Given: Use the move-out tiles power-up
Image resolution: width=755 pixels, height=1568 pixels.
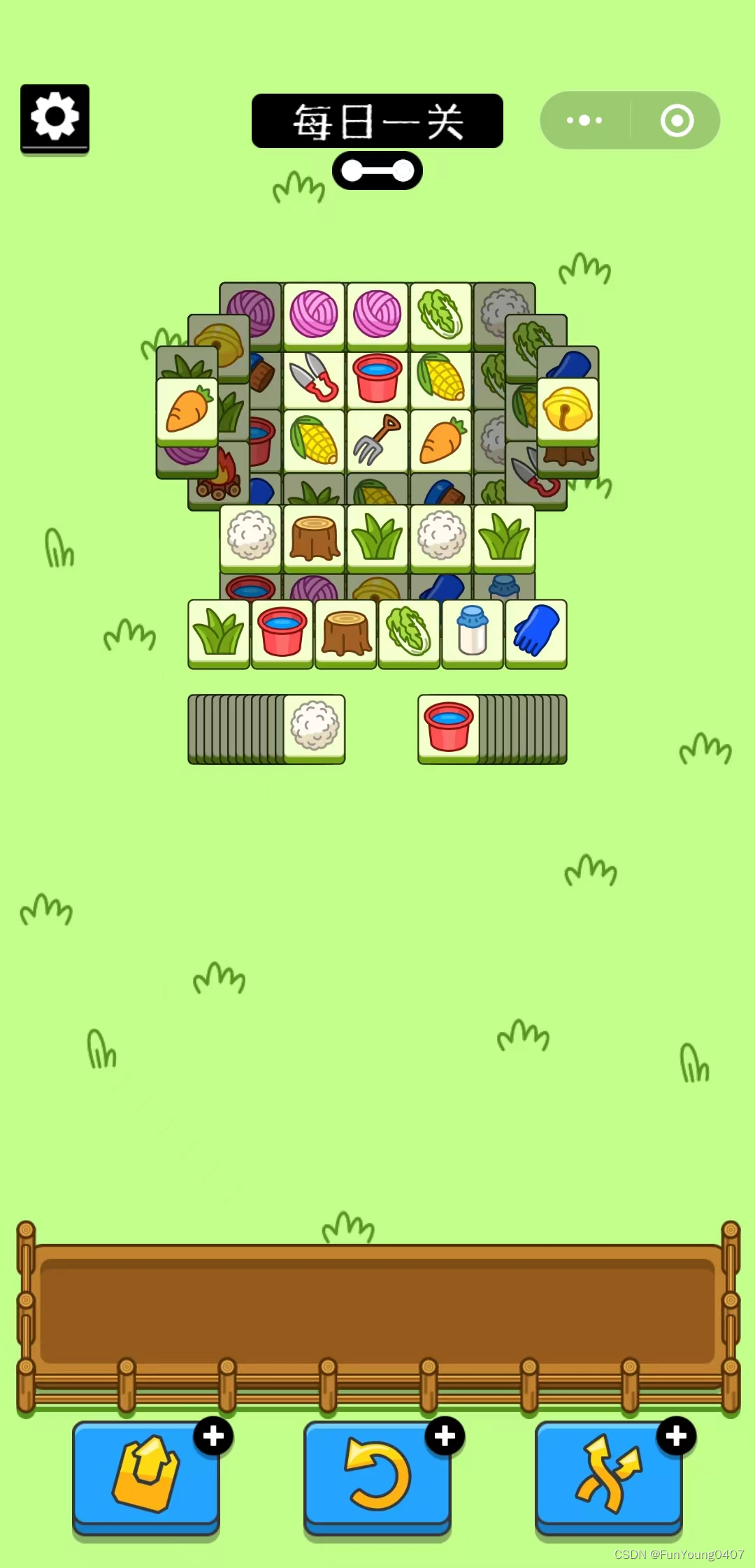Looking at the screenshot, I should 145,1474.
